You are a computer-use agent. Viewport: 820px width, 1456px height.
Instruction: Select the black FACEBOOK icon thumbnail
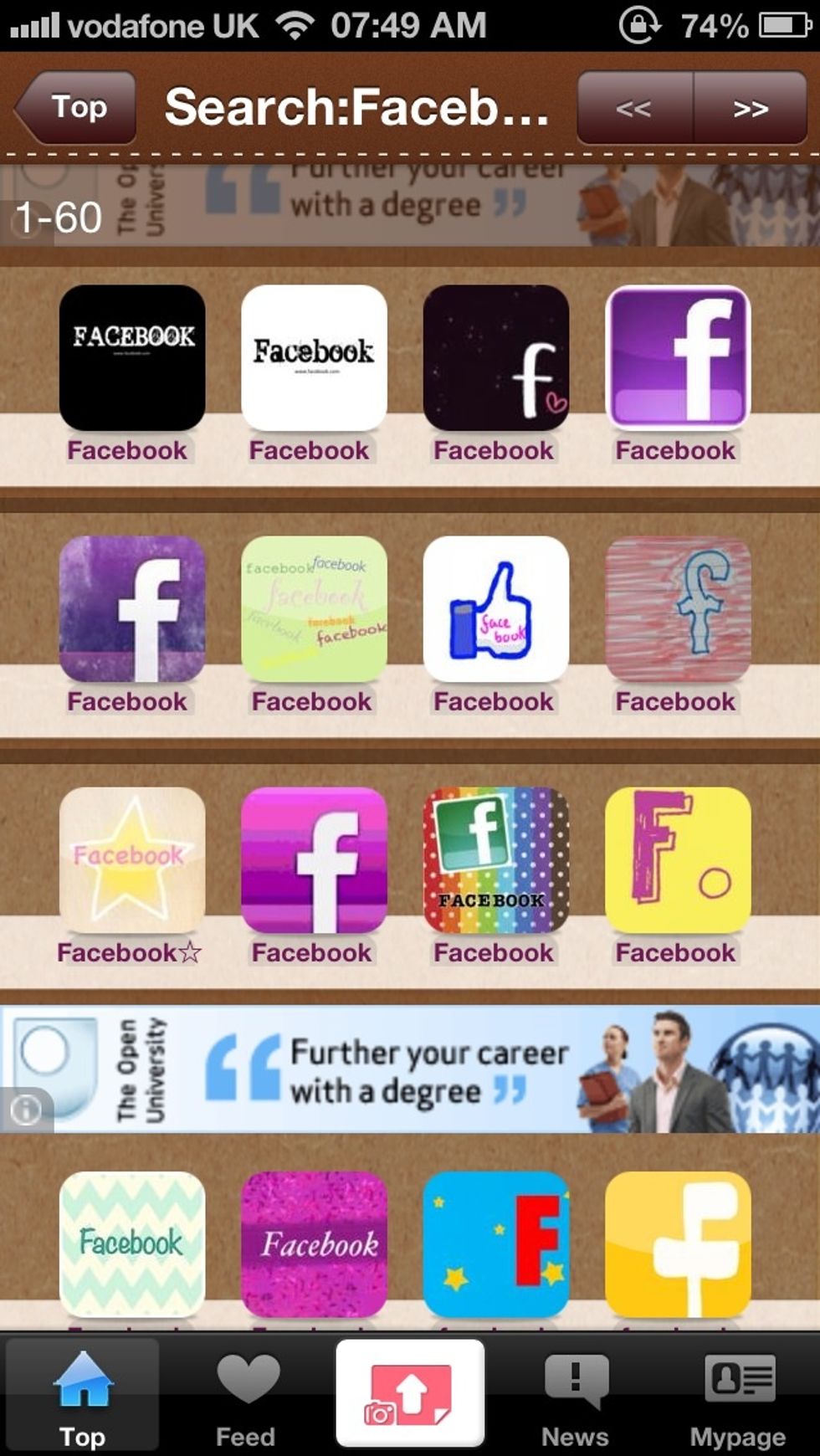tap(131, 356)
